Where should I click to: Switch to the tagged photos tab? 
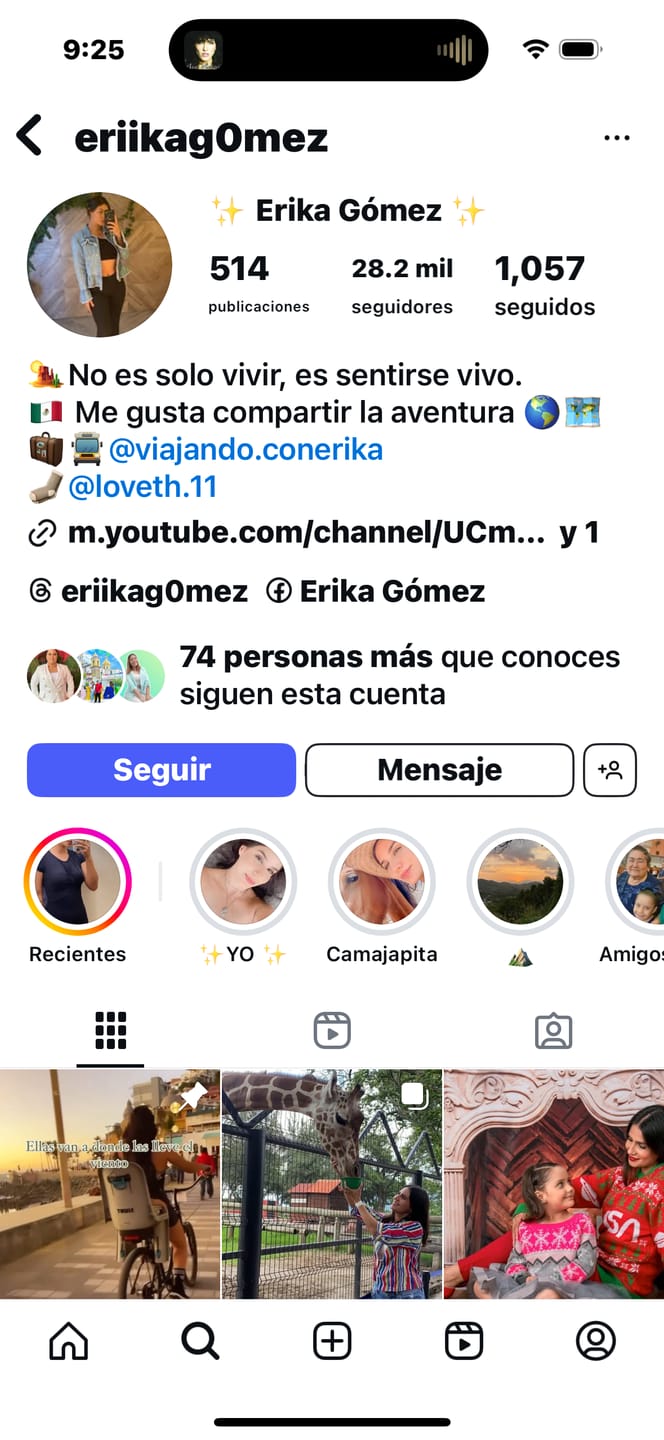pyautogui.click(x=553, y=1030)
